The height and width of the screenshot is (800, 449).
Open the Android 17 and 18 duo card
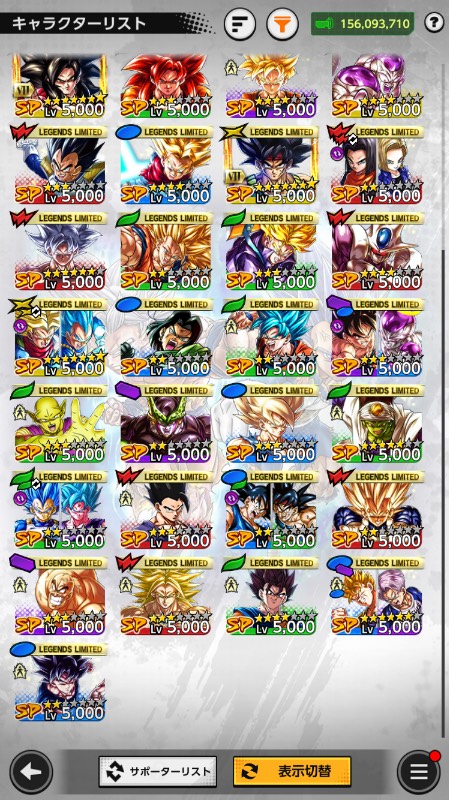pos(377,164)
